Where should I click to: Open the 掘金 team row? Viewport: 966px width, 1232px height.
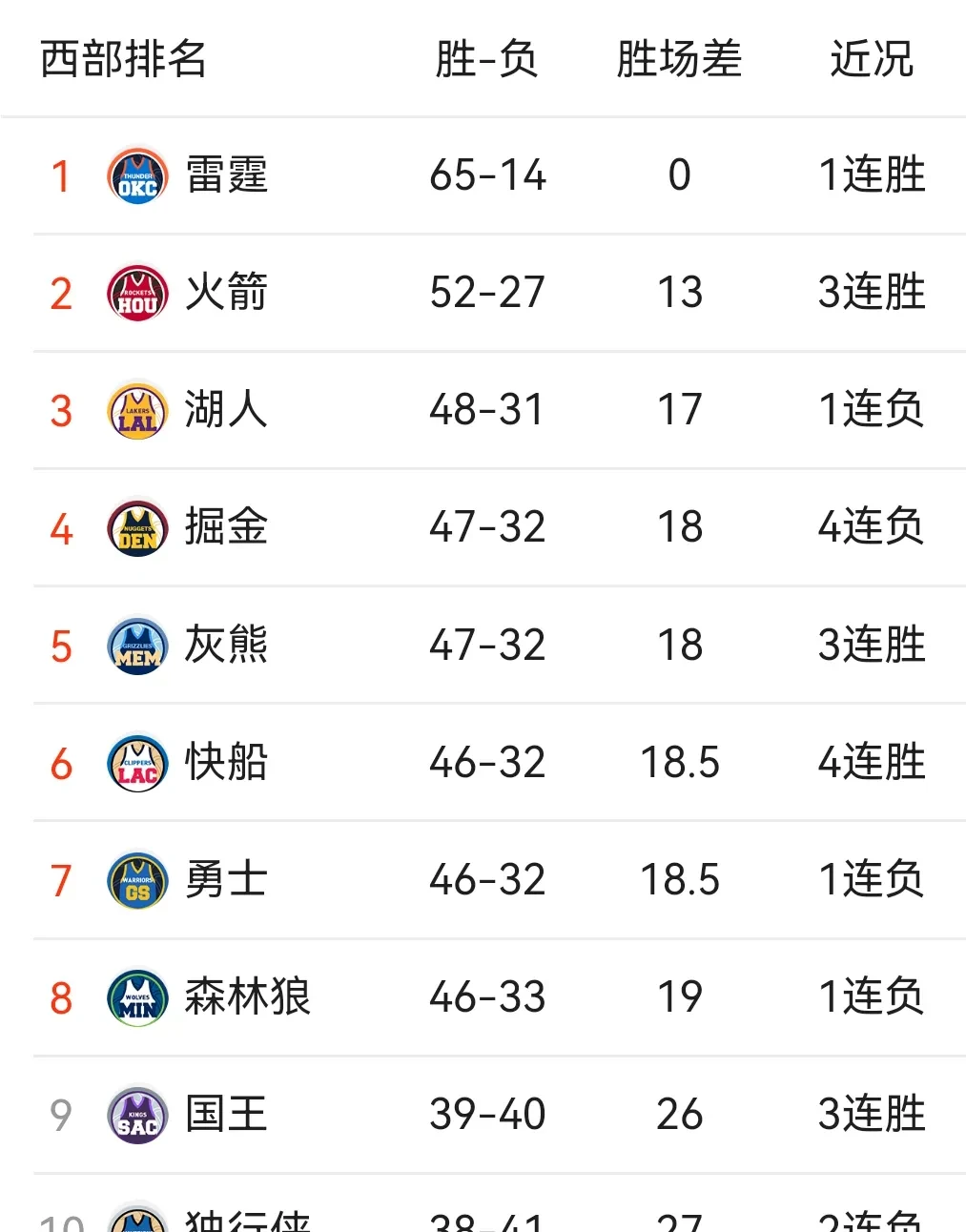pos(226,527)
